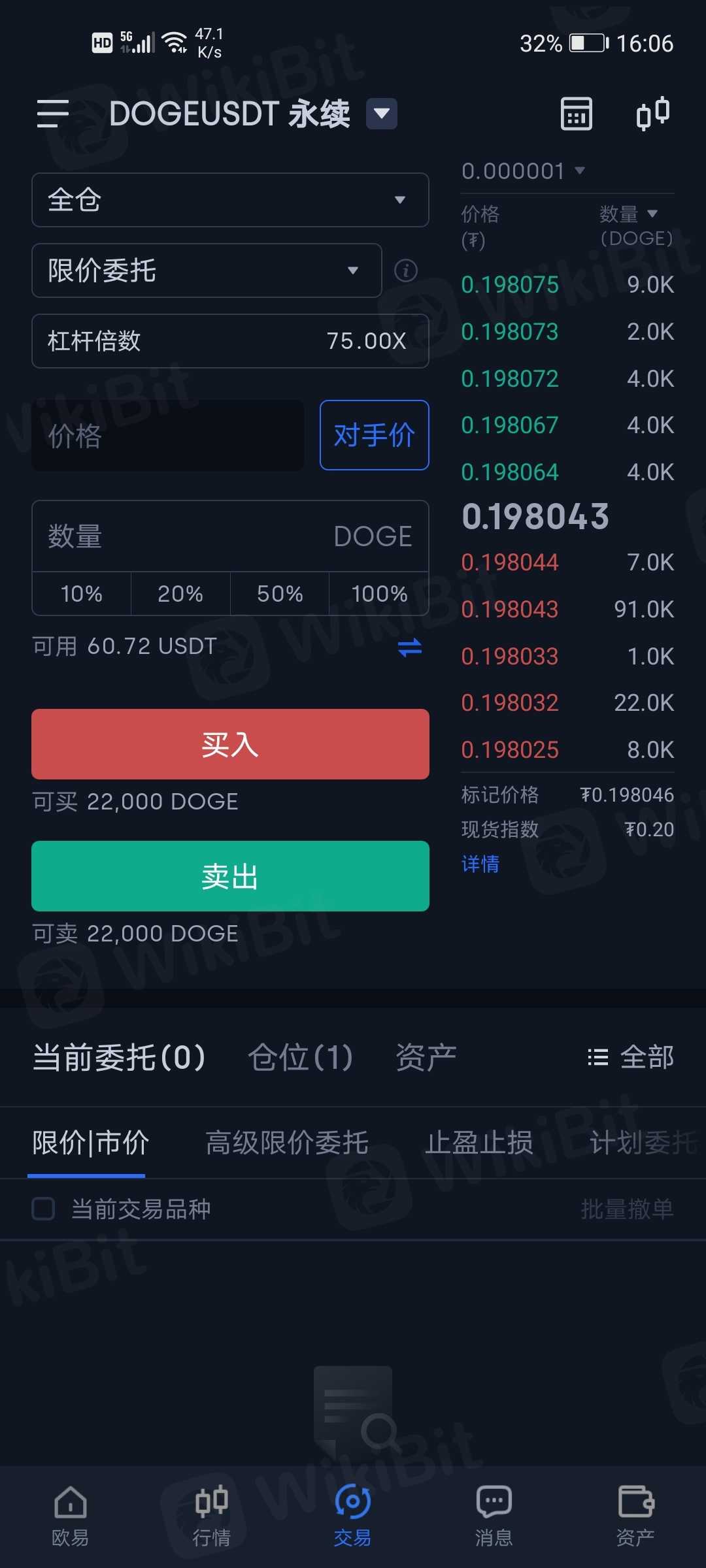Tap the green 卖出 button
706x1568 pixels.
pyautogui.click(x=230, y=876)
